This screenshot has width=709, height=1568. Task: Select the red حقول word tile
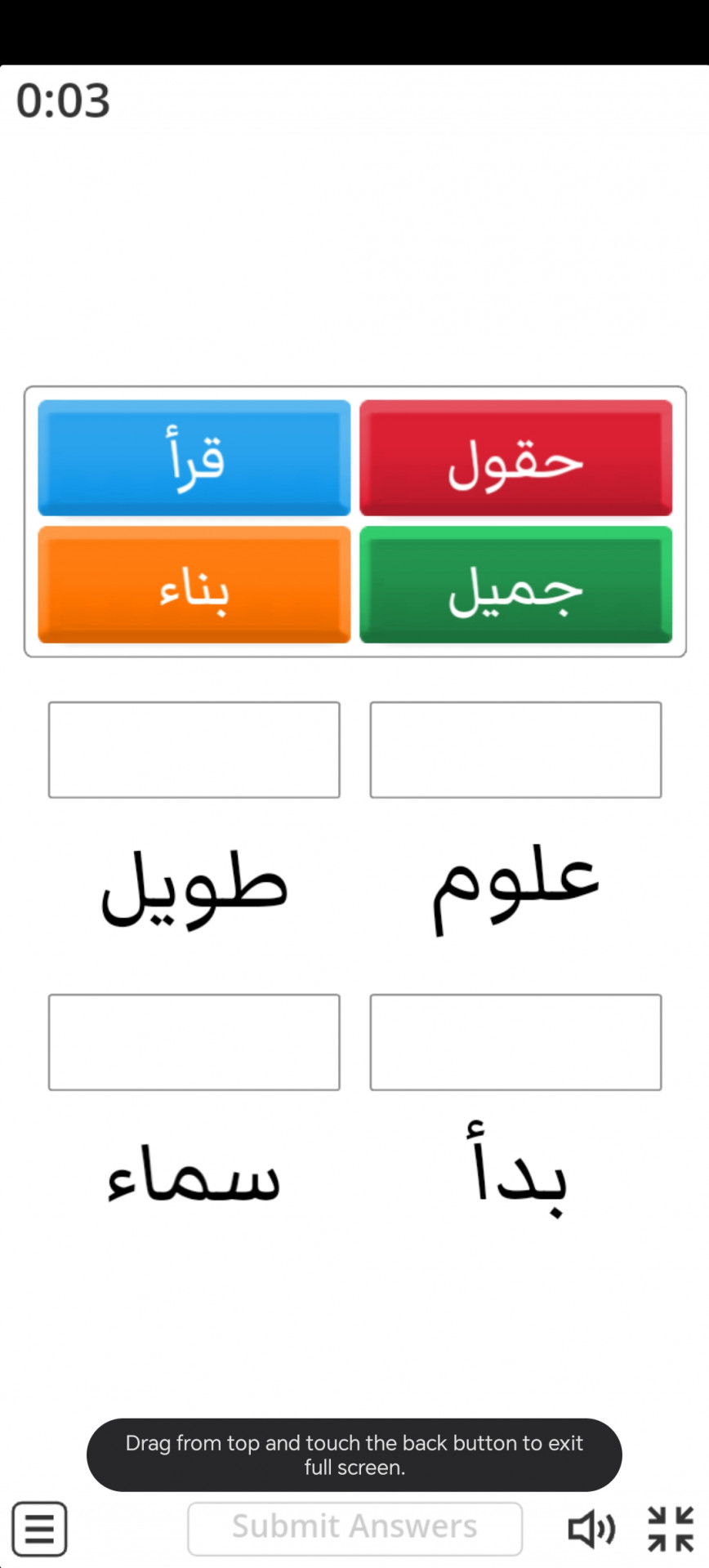pyautogui.click(x=515, y=457)
